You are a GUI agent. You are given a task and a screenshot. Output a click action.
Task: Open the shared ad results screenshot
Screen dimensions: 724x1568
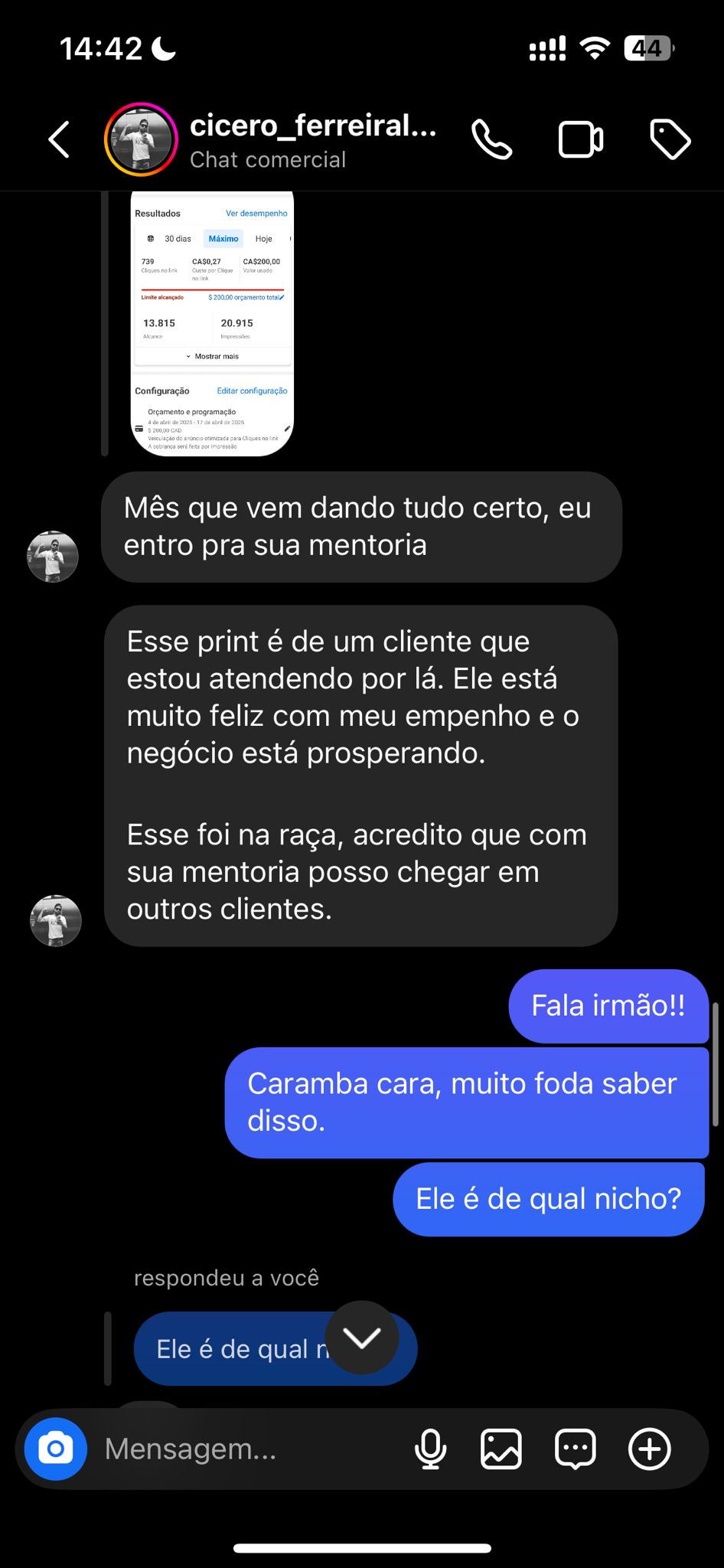(x=212, y=324)
